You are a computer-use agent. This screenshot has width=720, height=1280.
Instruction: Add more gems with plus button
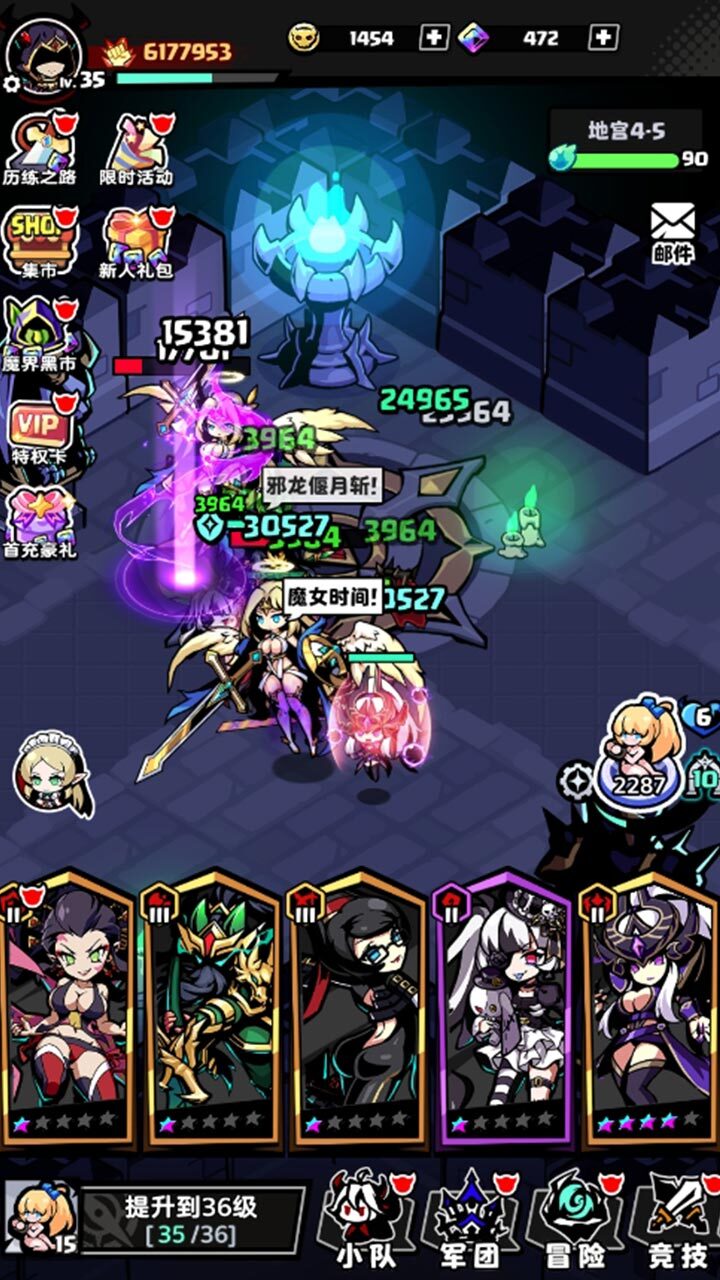click(603, 38)
